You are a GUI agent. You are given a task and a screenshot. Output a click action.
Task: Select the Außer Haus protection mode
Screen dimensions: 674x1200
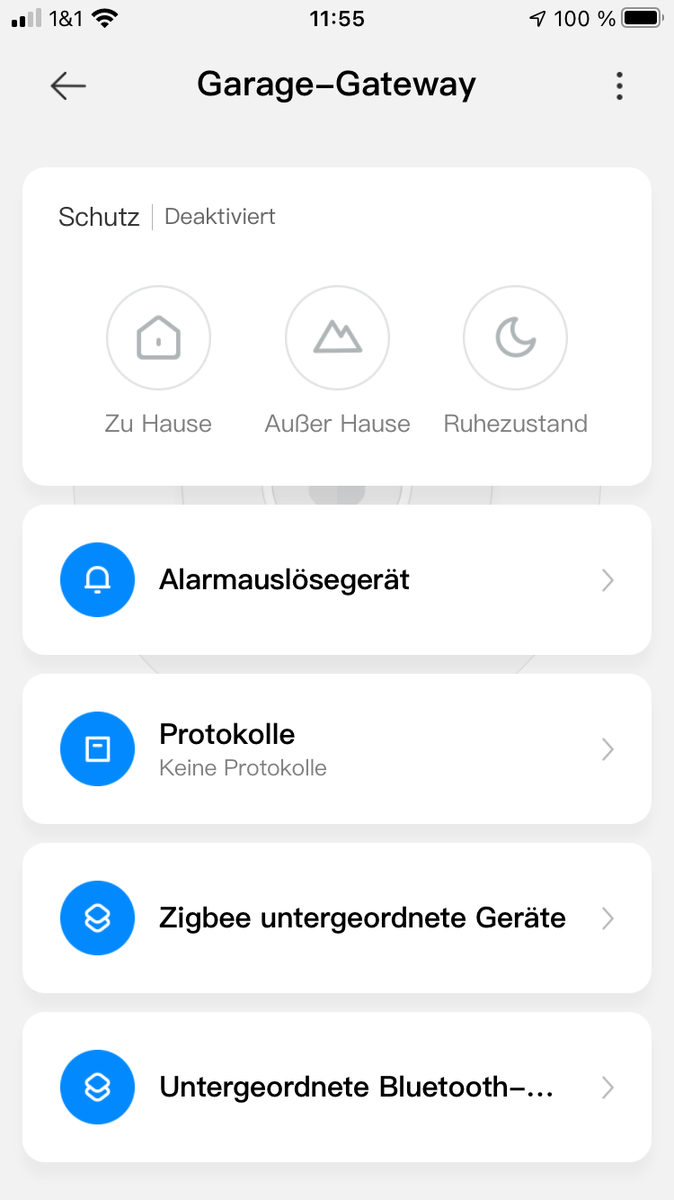[337, 339]
